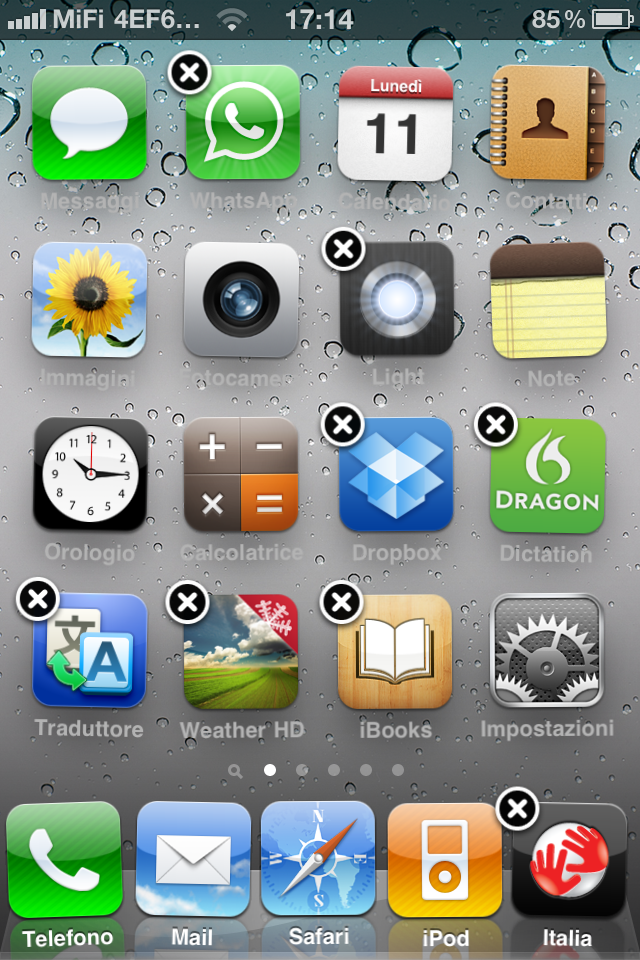Remove the Light app via X badge
Image resolution: width=640 pixels, height=960 pixels.
click(344, 250)
